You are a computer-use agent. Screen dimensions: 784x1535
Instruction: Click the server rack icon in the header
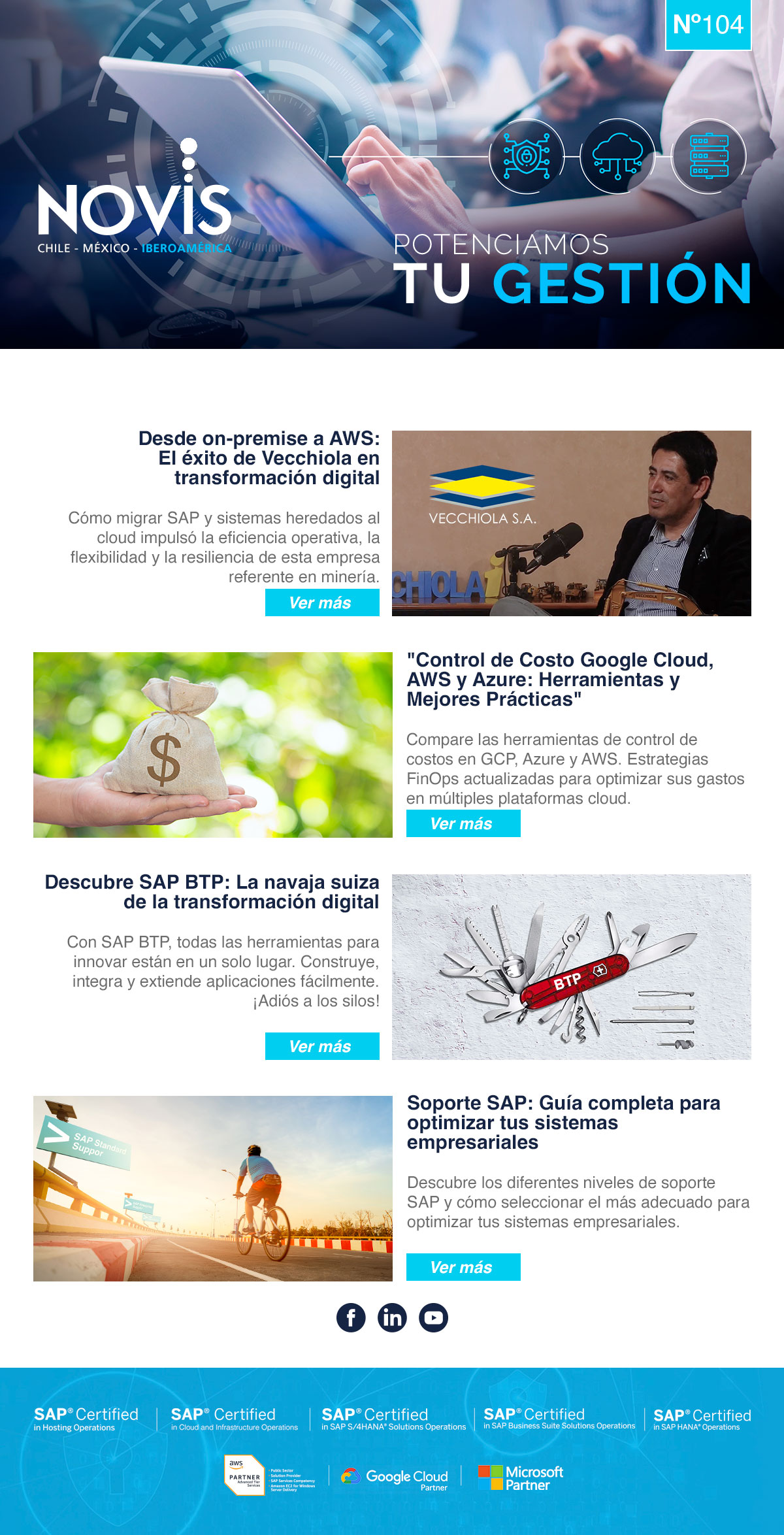(x=709, y=157)
